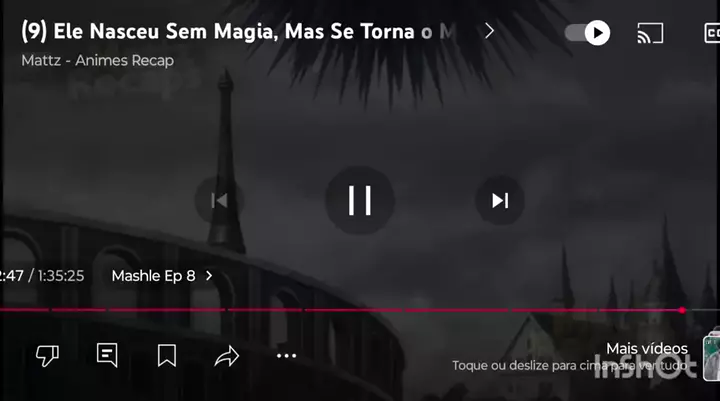Turn on closed captions
This screenshot has height=401, width=720.
pyautogui.click(x=711, y=33)
